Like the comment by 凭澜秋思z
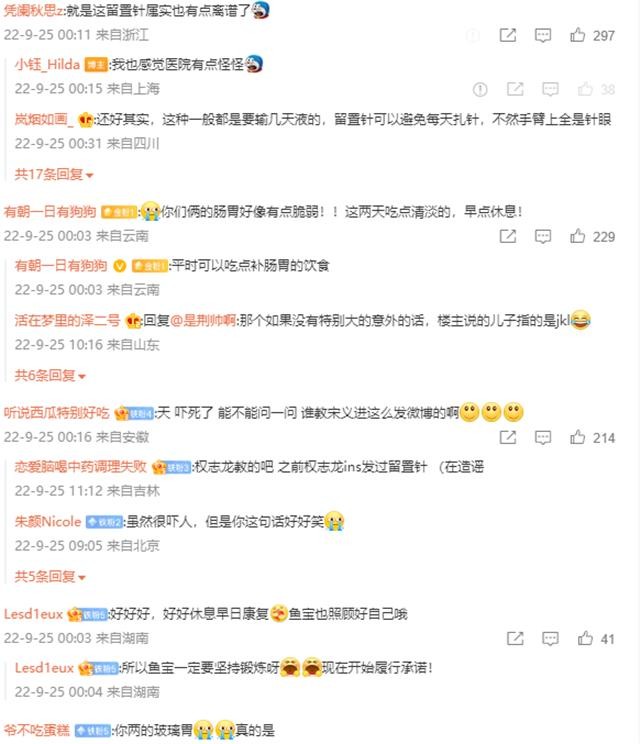This screenshot has height=744, width=640. (x=578, y=36)
